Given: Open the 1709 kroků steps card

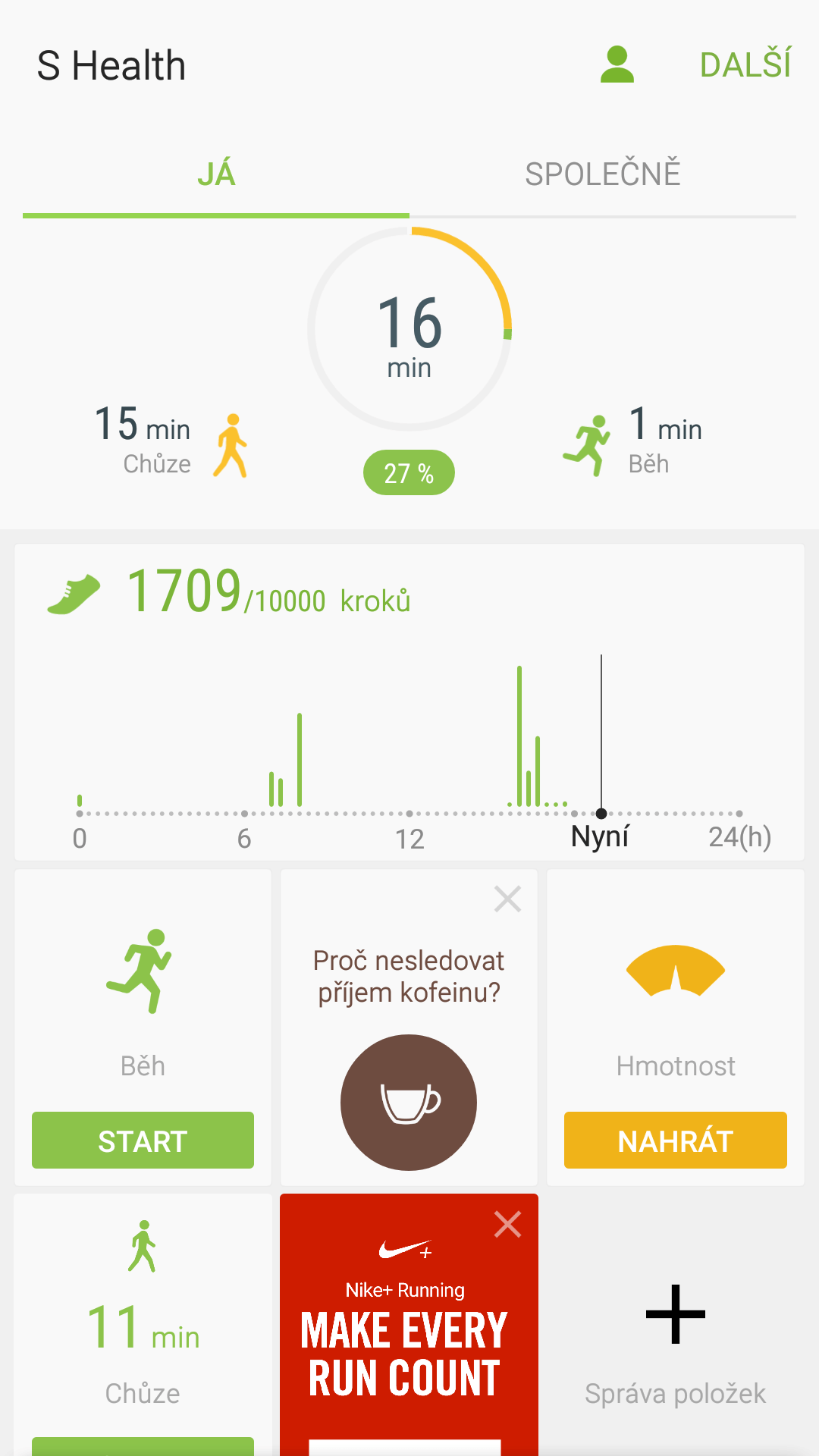Looking at the screenshot, I should 409,702.
